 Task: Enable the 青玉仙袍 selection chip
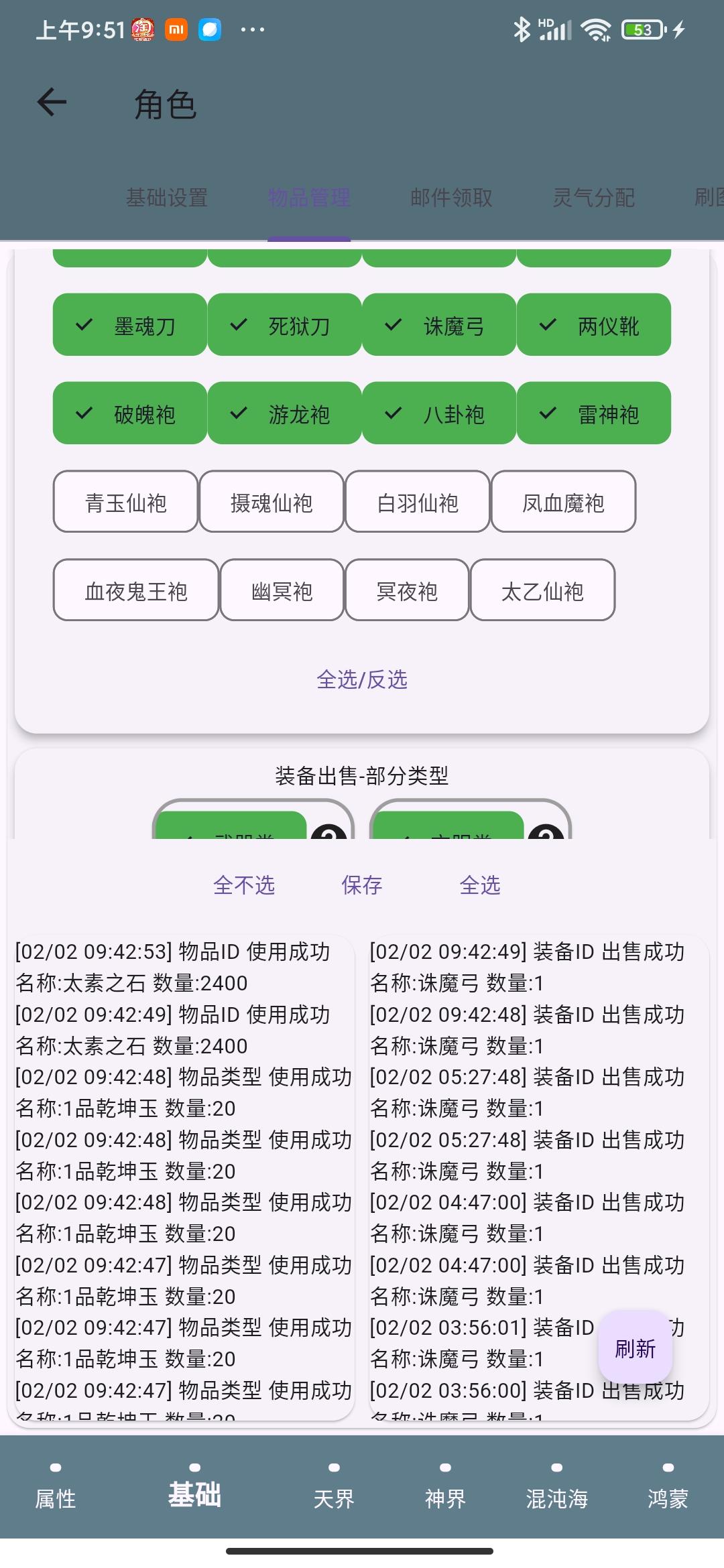coord(125,502)
